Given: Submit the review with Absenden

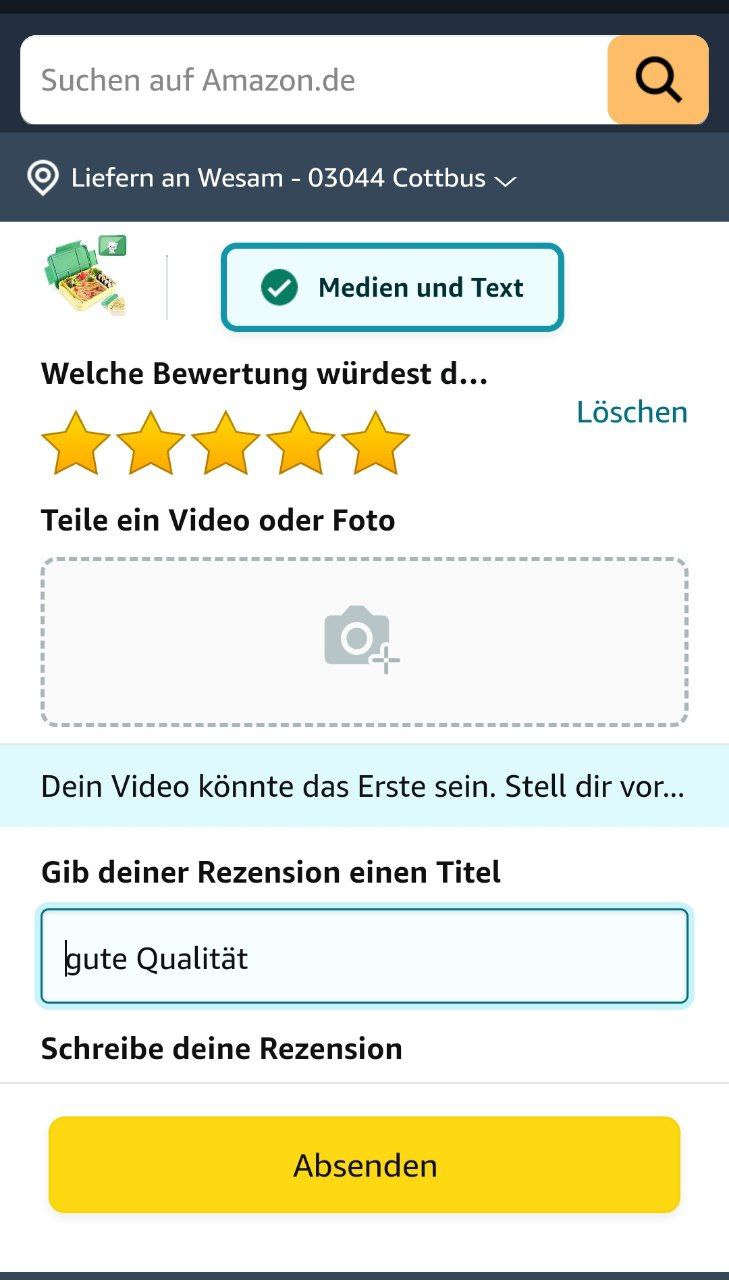Looking at the screenshot, I should [364, 1165].
